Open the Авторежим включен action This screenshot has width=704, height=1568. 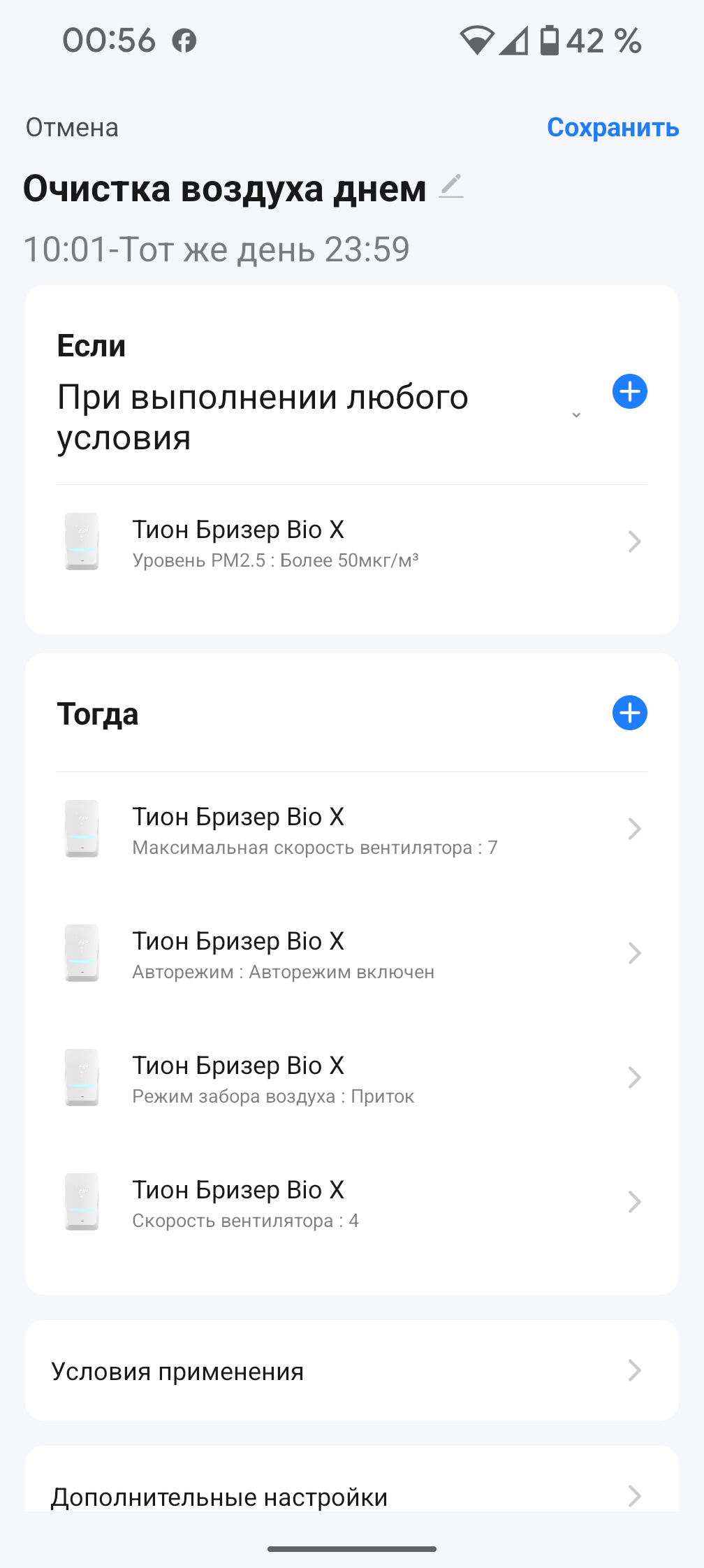(352, 954)
